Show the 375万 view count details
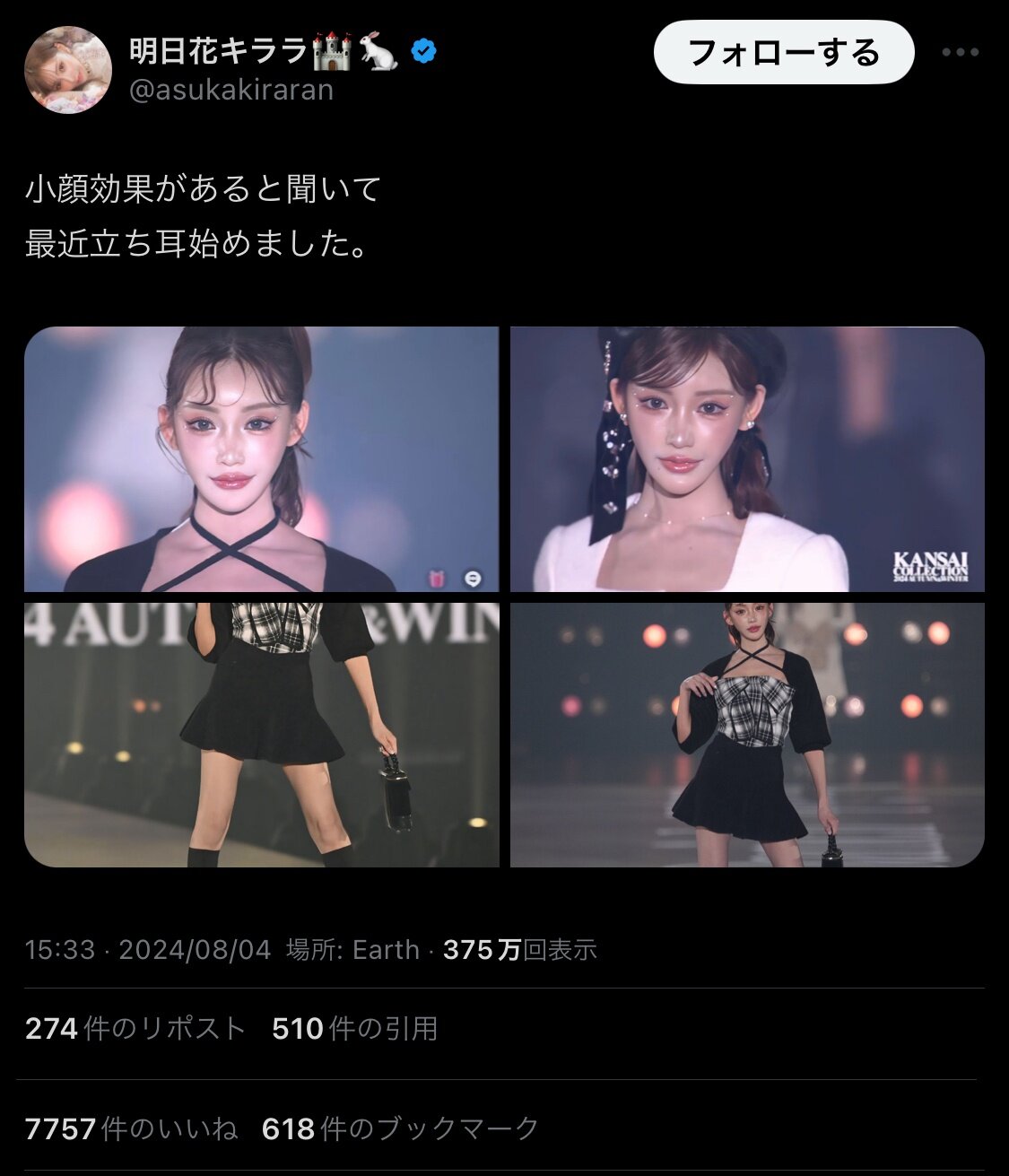This screenshot has height=1176, width=1009. click(x=520, y=949)
